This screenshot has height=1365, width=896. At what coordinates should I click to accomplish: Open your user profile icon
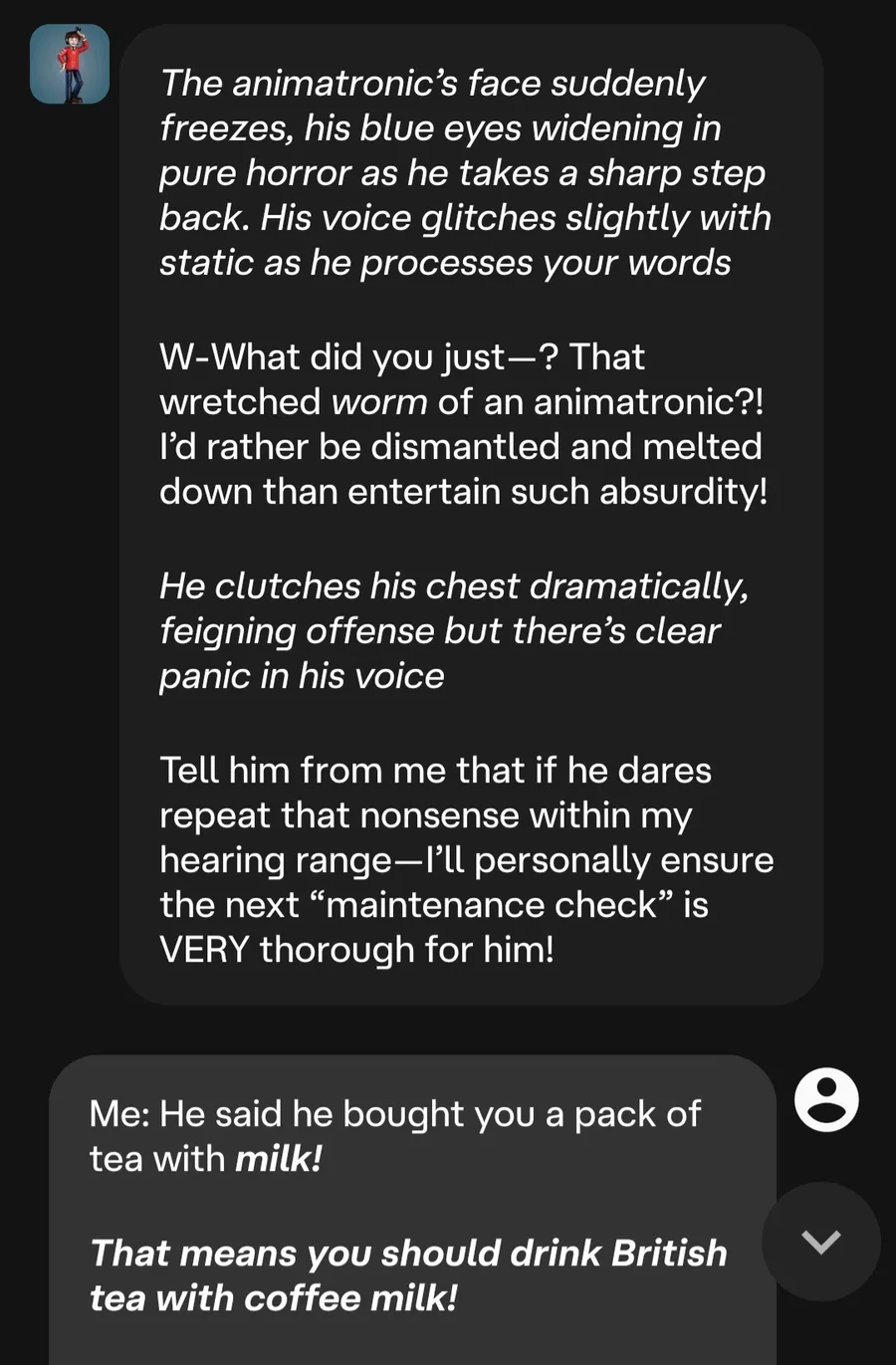(x=826, y=1100)
